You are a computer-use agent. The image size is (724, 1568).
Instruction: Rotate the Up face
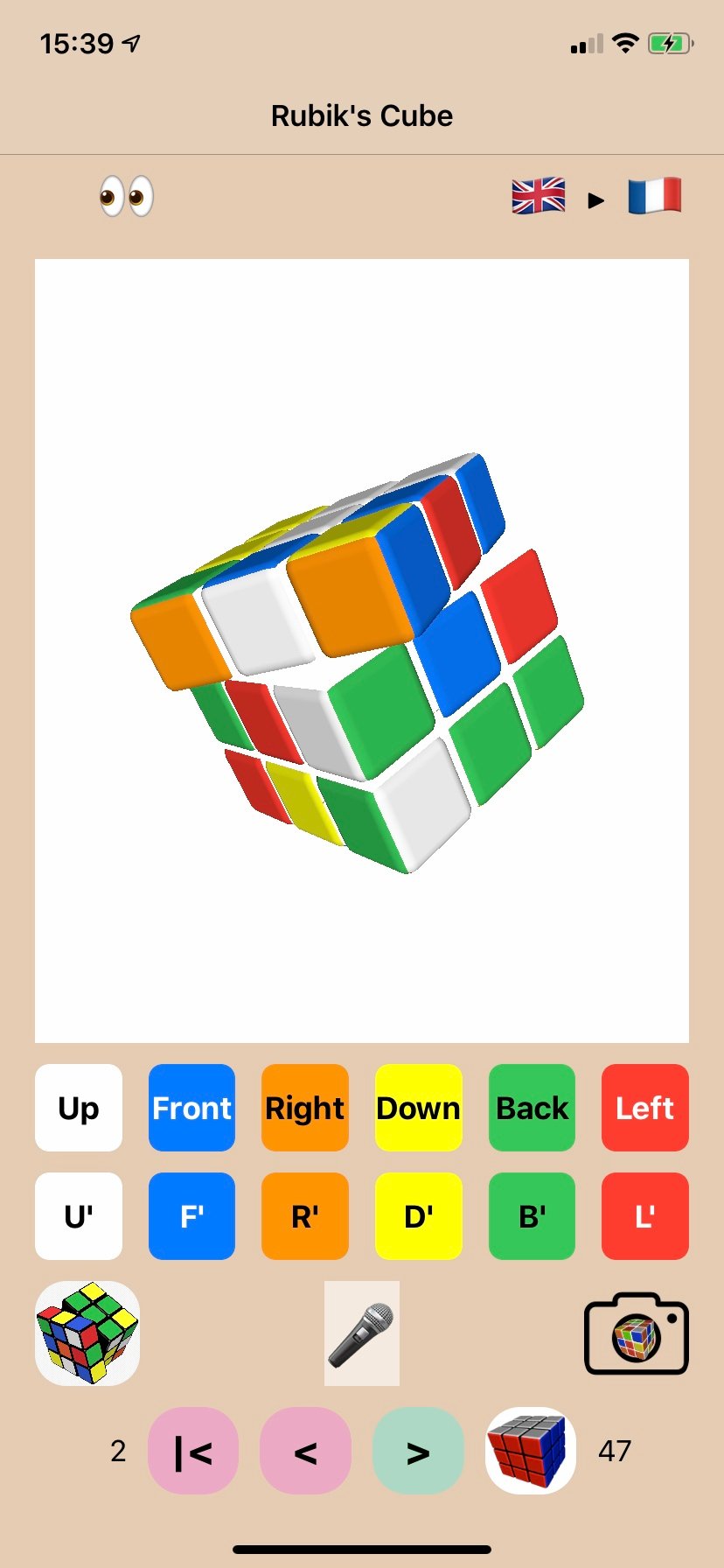click(x=79, y=1108)
